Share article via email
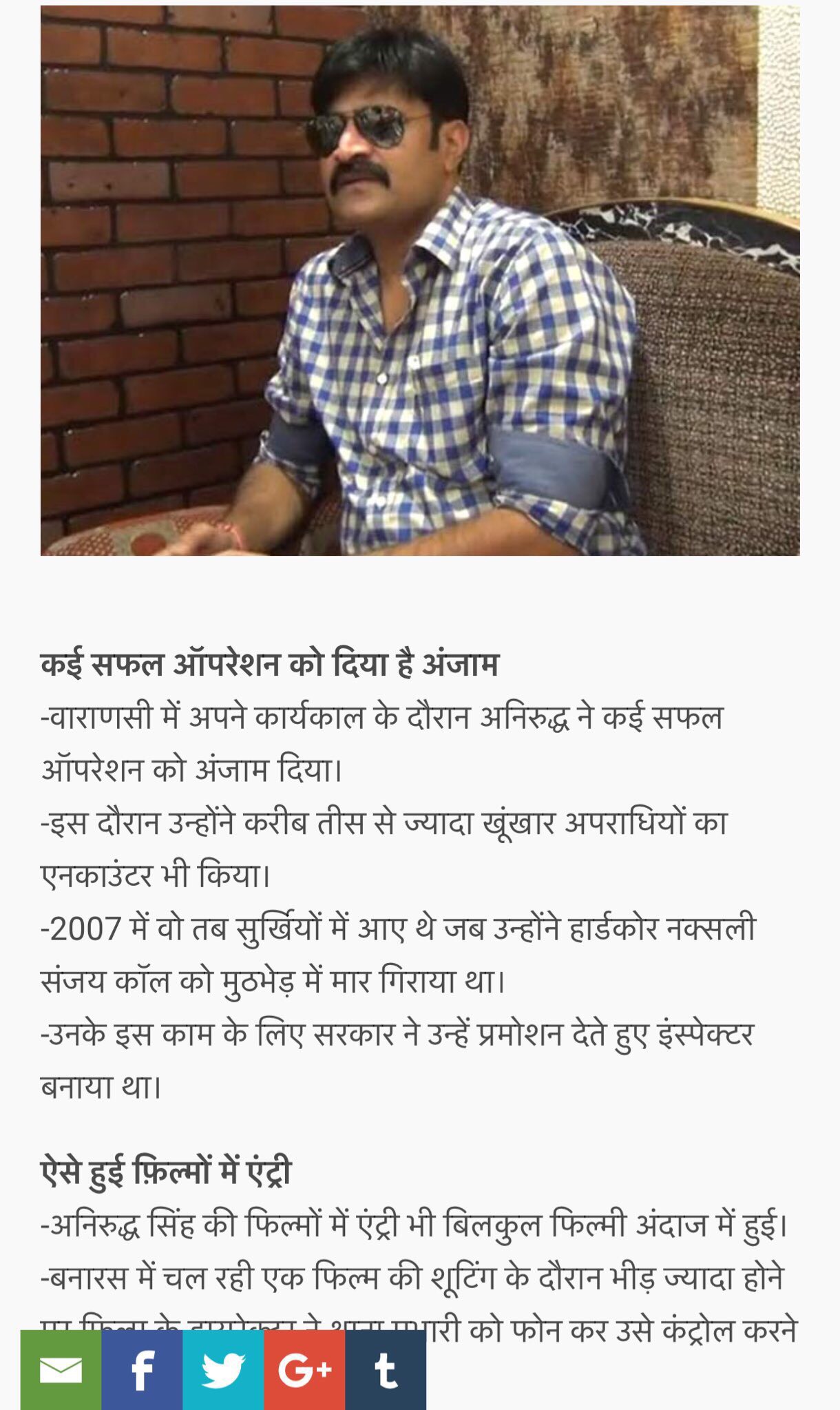 61,1369
